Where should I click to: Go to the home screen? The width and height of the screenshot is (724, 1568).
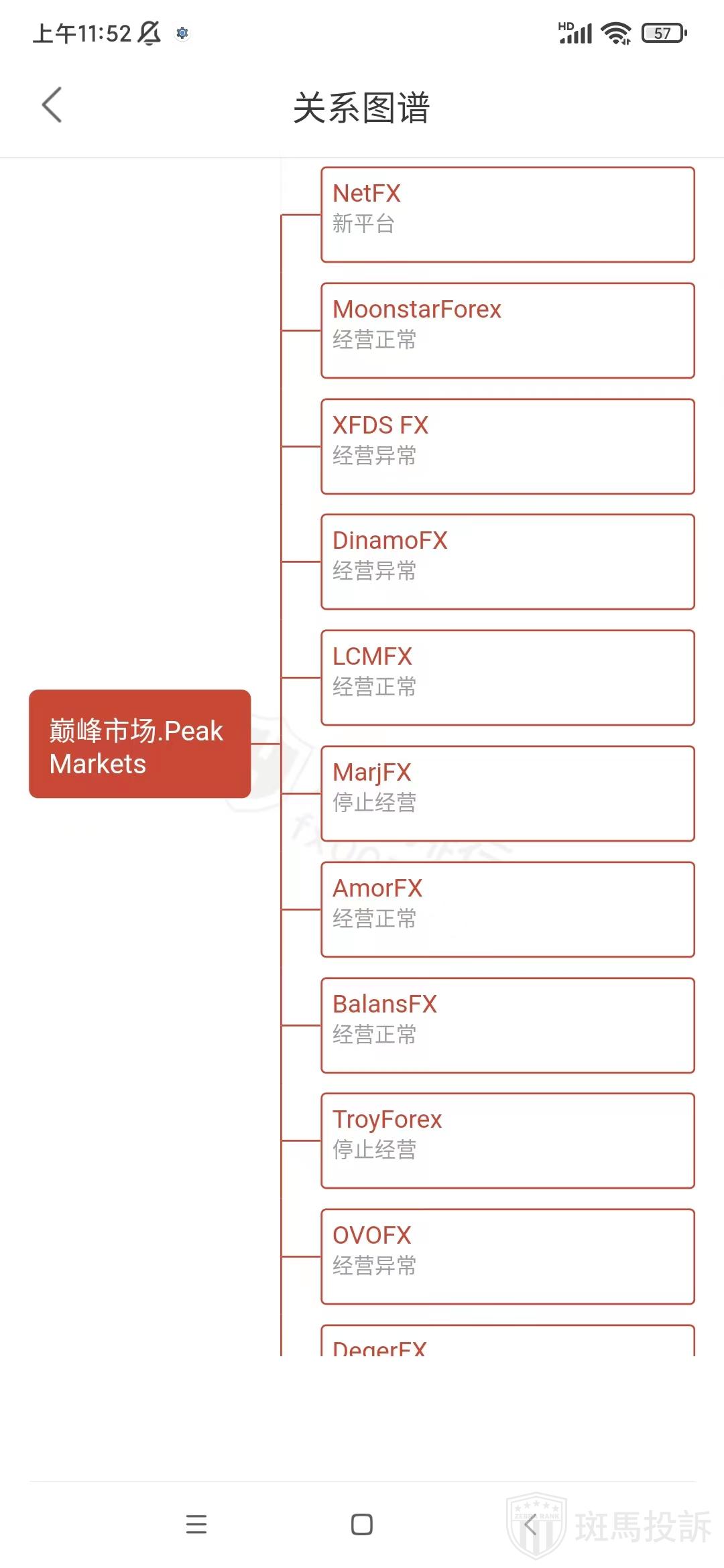click(x=362, y=1524)
